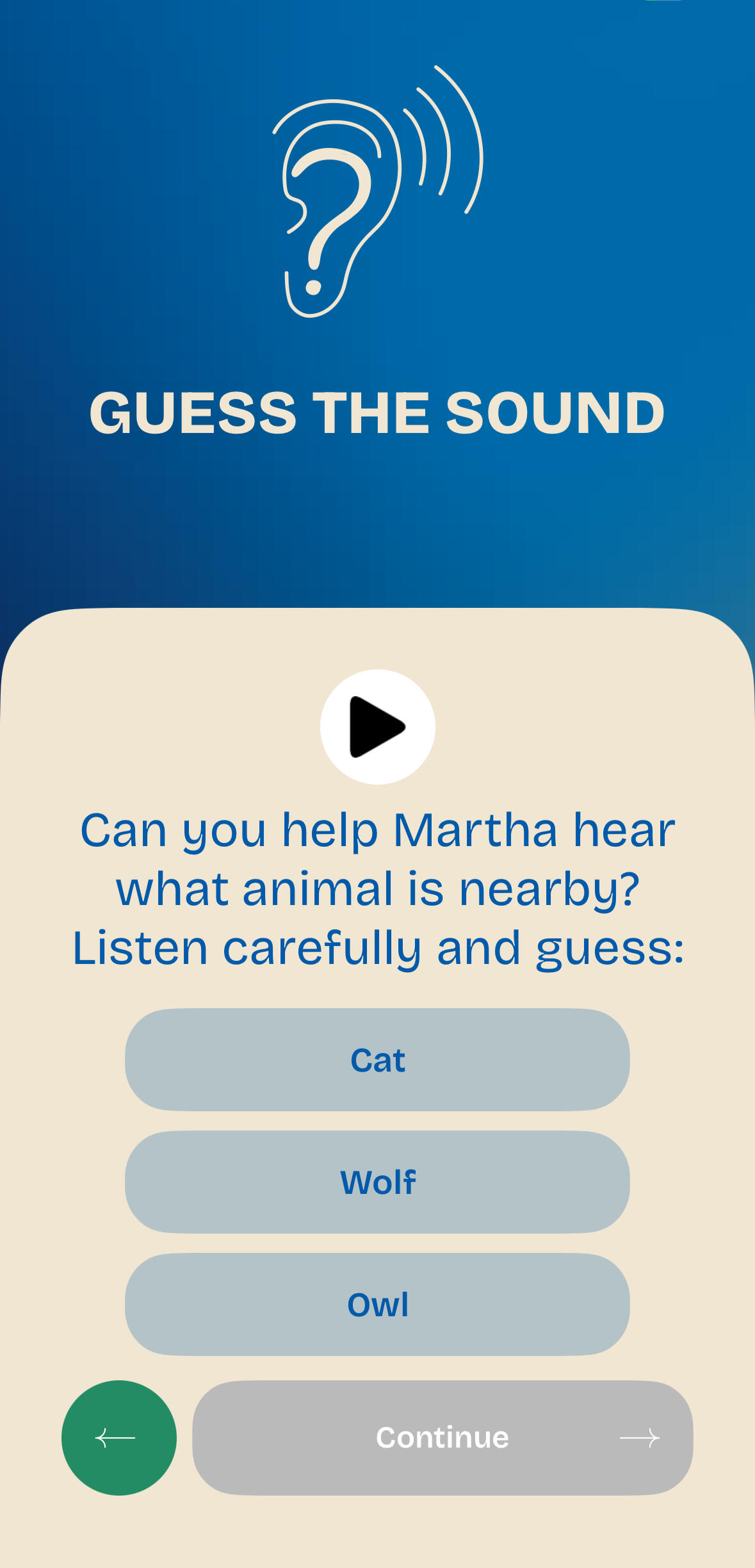Play the animal sound clip
The width and height of the screenshot is (755, 1568).
(377, 727)
